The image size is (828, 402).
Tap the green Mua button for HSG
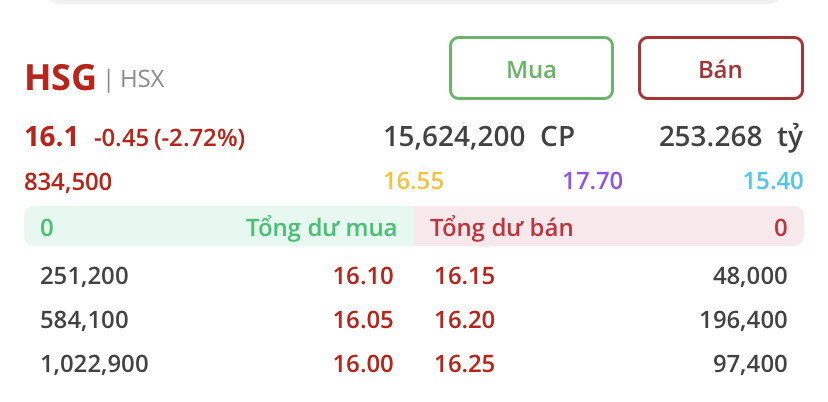coord(531,69)
